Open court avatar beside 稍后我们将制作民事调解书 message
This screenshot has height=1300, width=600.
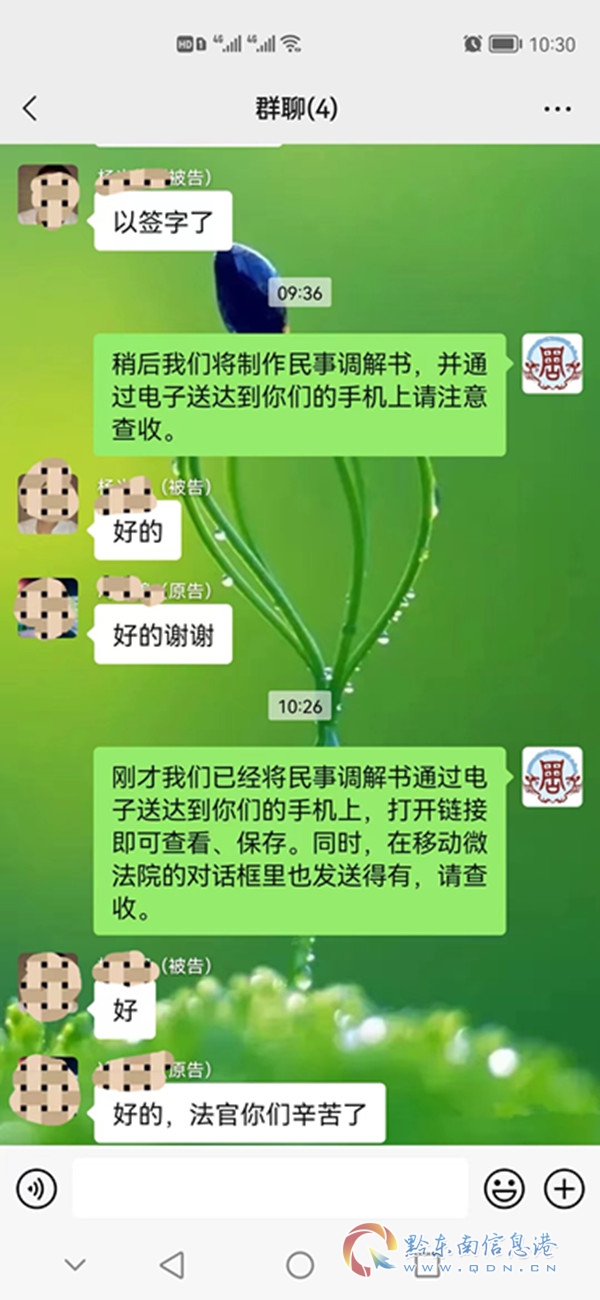552,363
